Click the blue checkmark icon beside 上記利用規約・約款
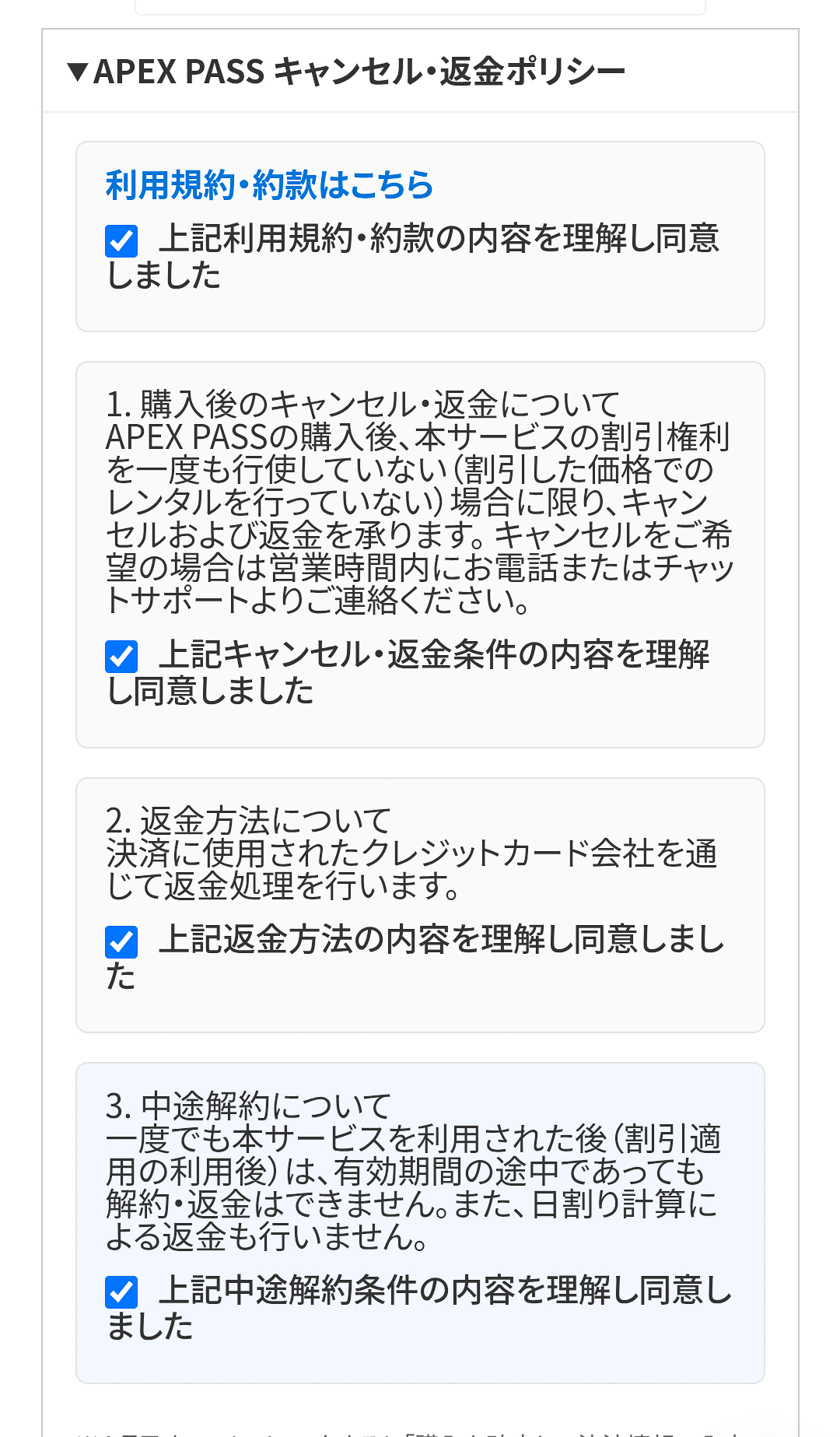 tap(121, 242)
